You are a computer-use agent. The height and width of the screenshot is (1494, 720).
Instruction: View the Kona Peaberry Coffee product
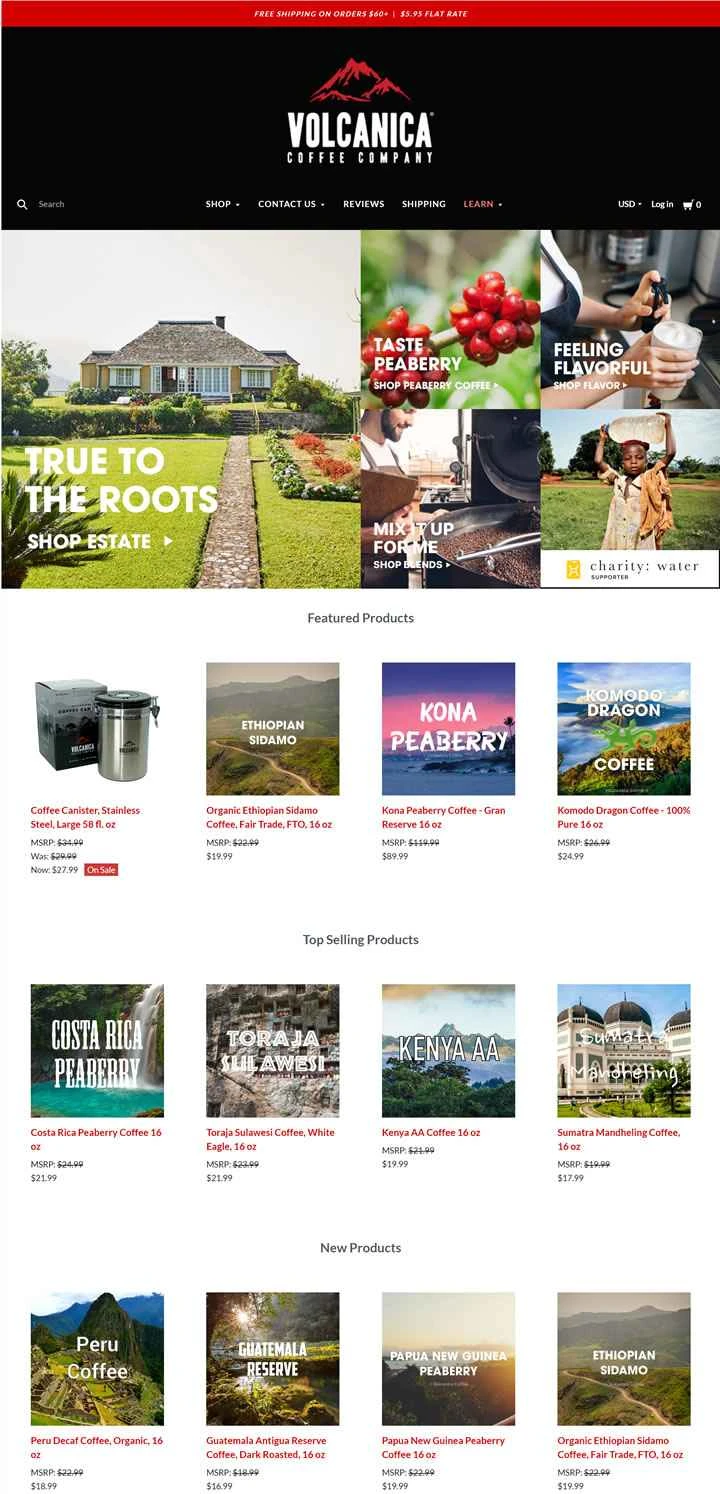[448, 728]
